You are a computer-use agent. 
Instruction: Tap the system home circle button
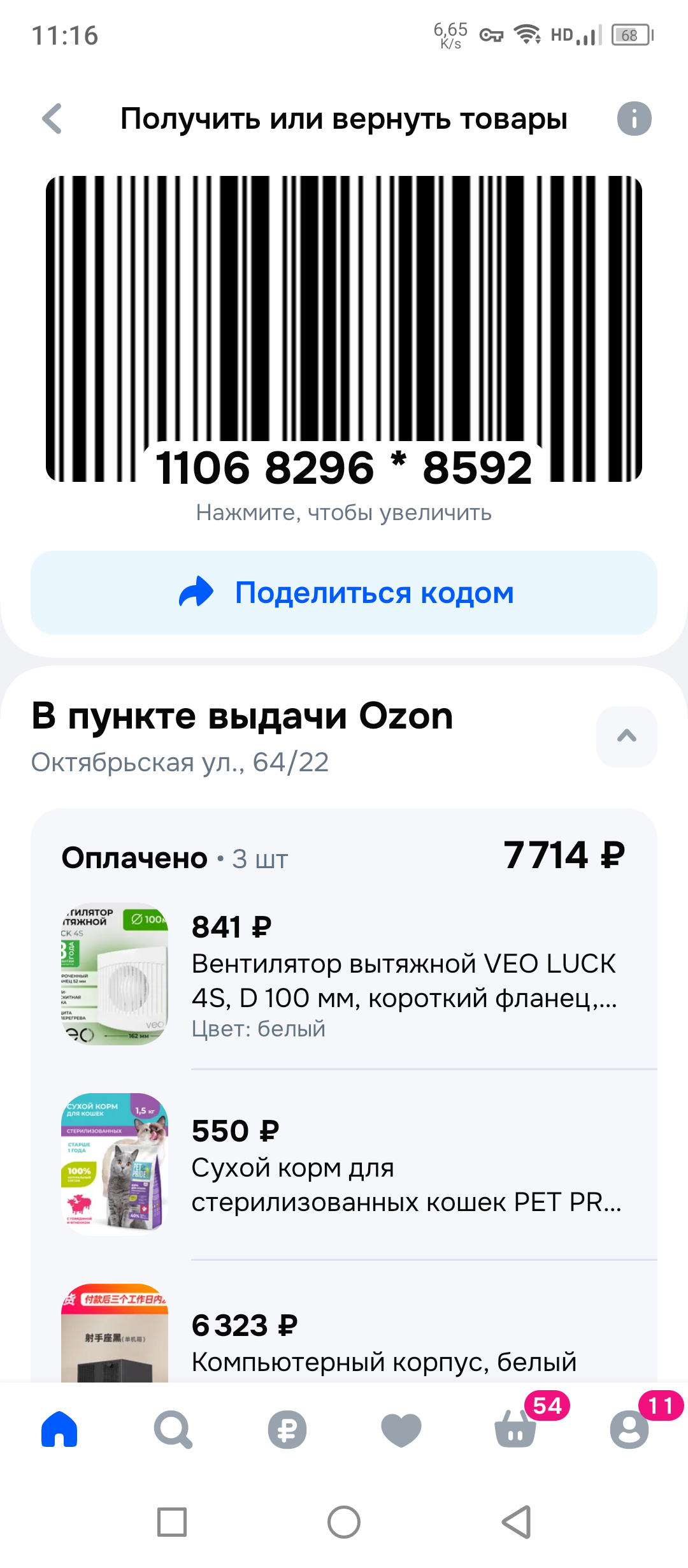[344, 1522]
